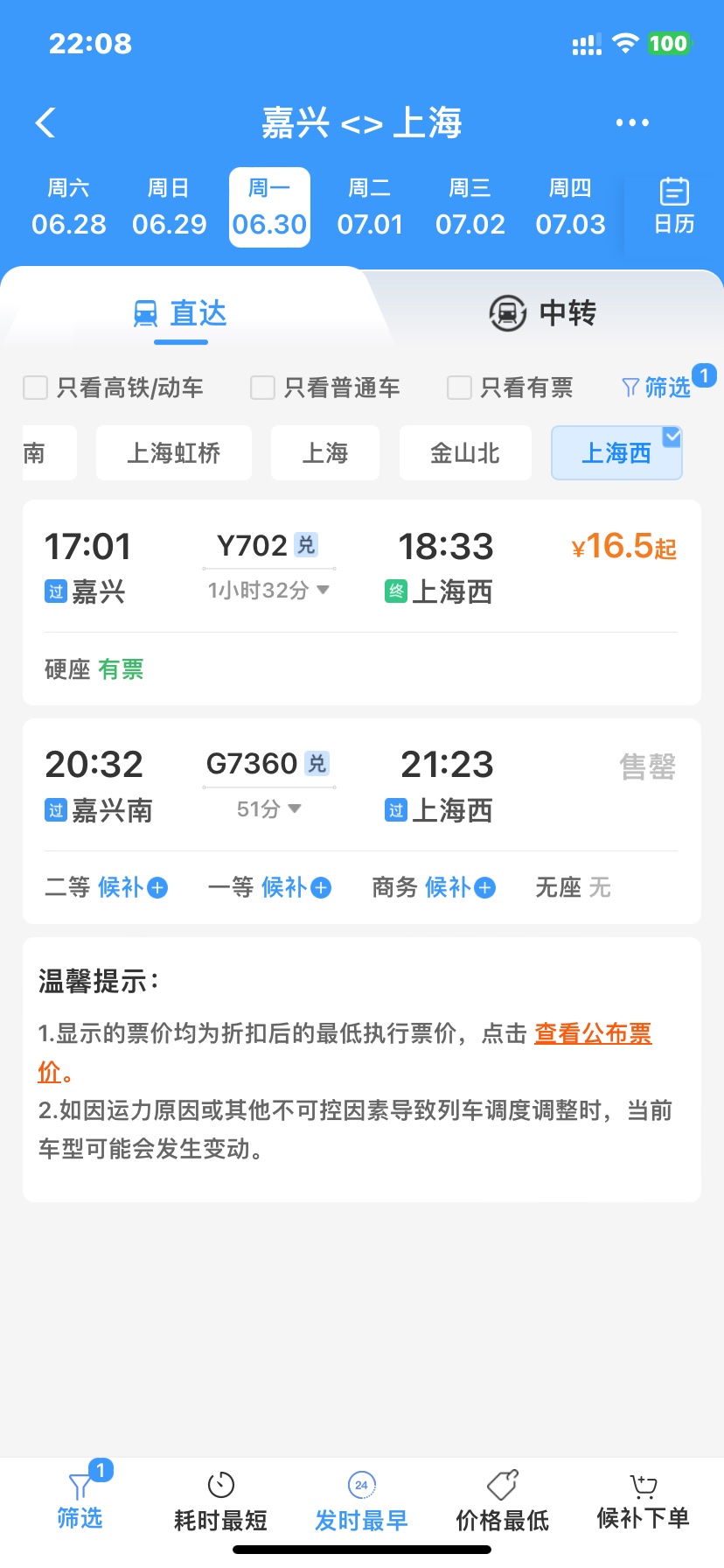The image size is (724, 1568).
Task: Open the three-dot overflow menu
Action: 632,123
